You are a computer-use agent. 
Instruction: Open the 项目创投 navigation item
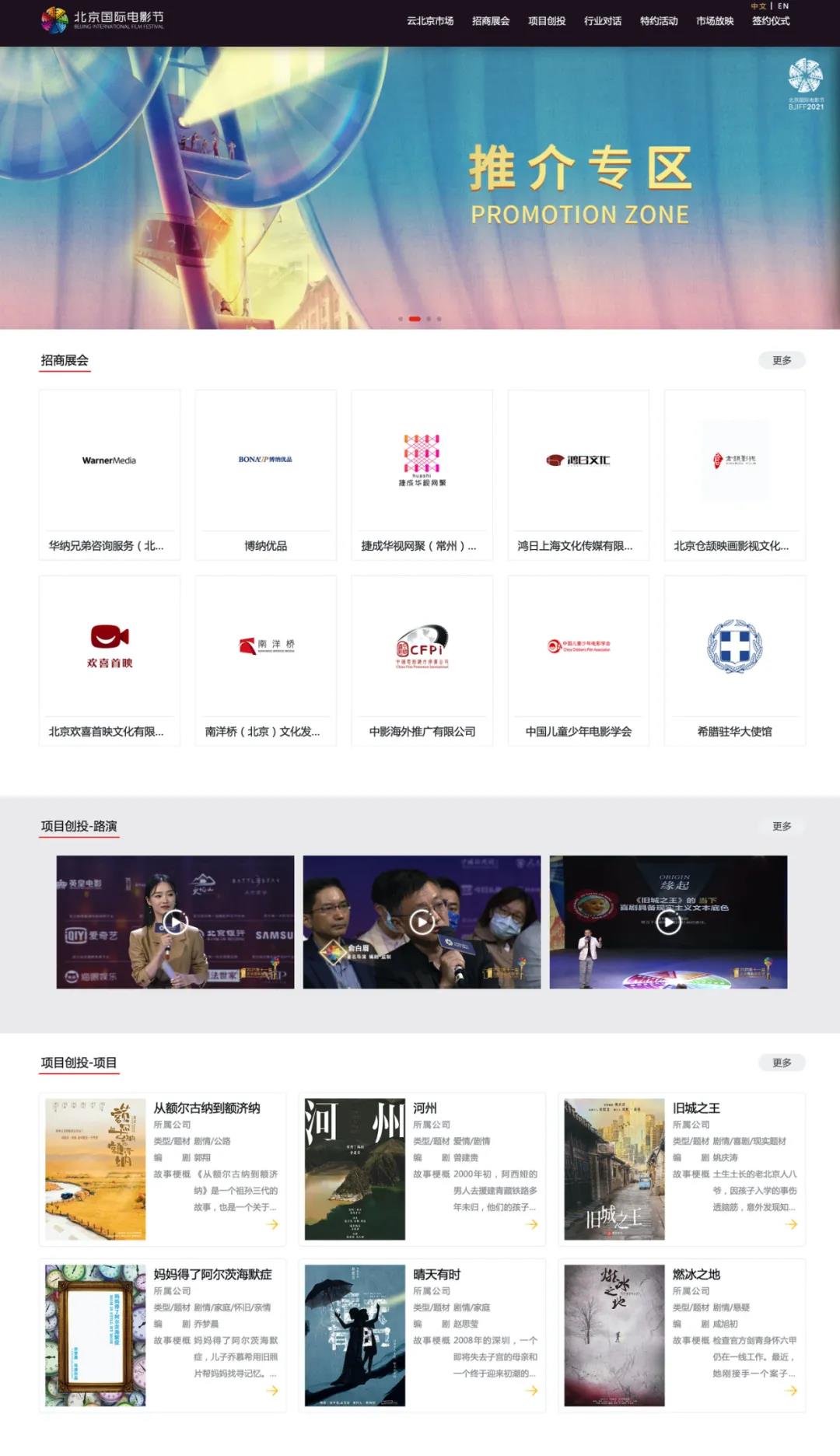546,21
